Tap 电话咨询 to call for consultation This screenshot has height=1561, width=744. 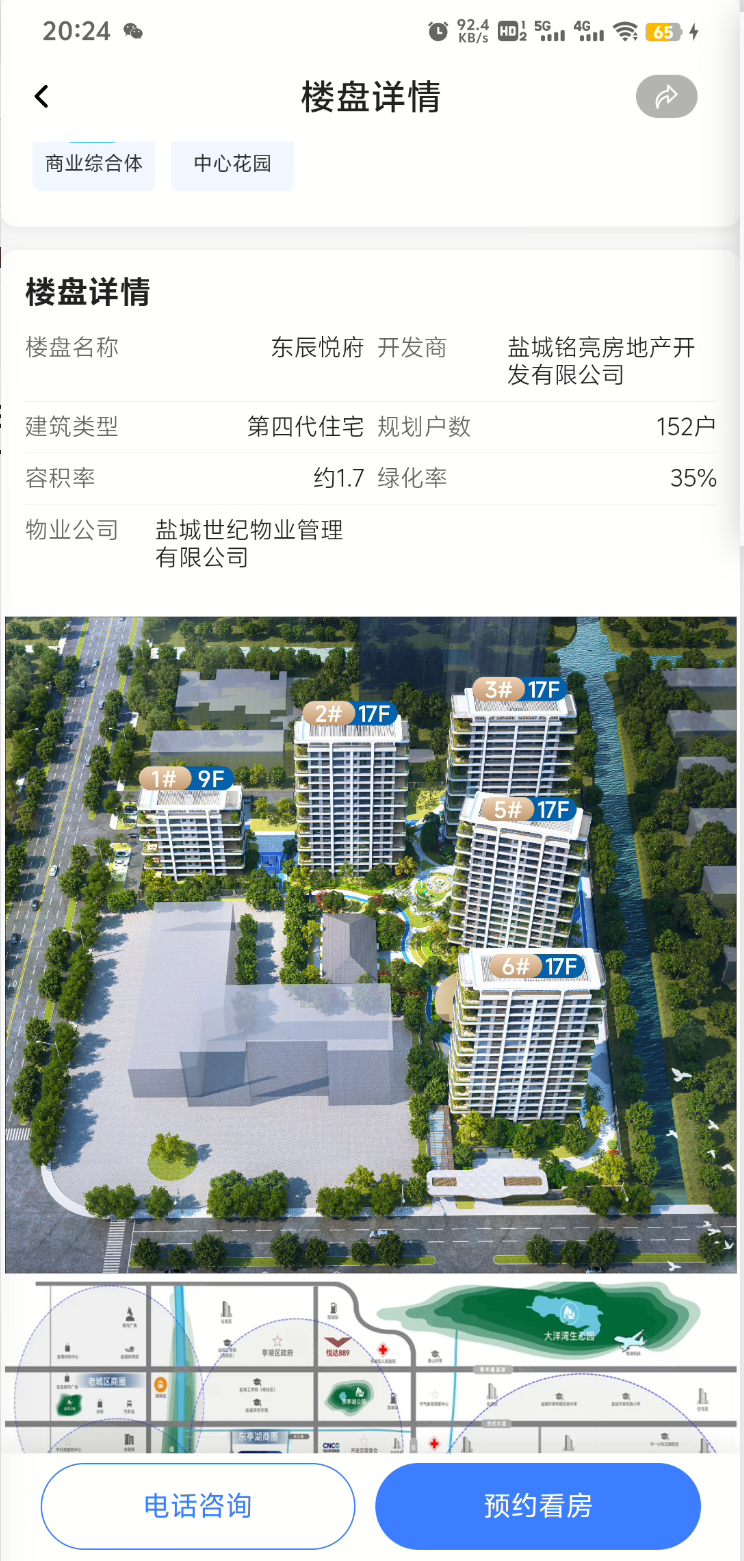coord(198,1506)
